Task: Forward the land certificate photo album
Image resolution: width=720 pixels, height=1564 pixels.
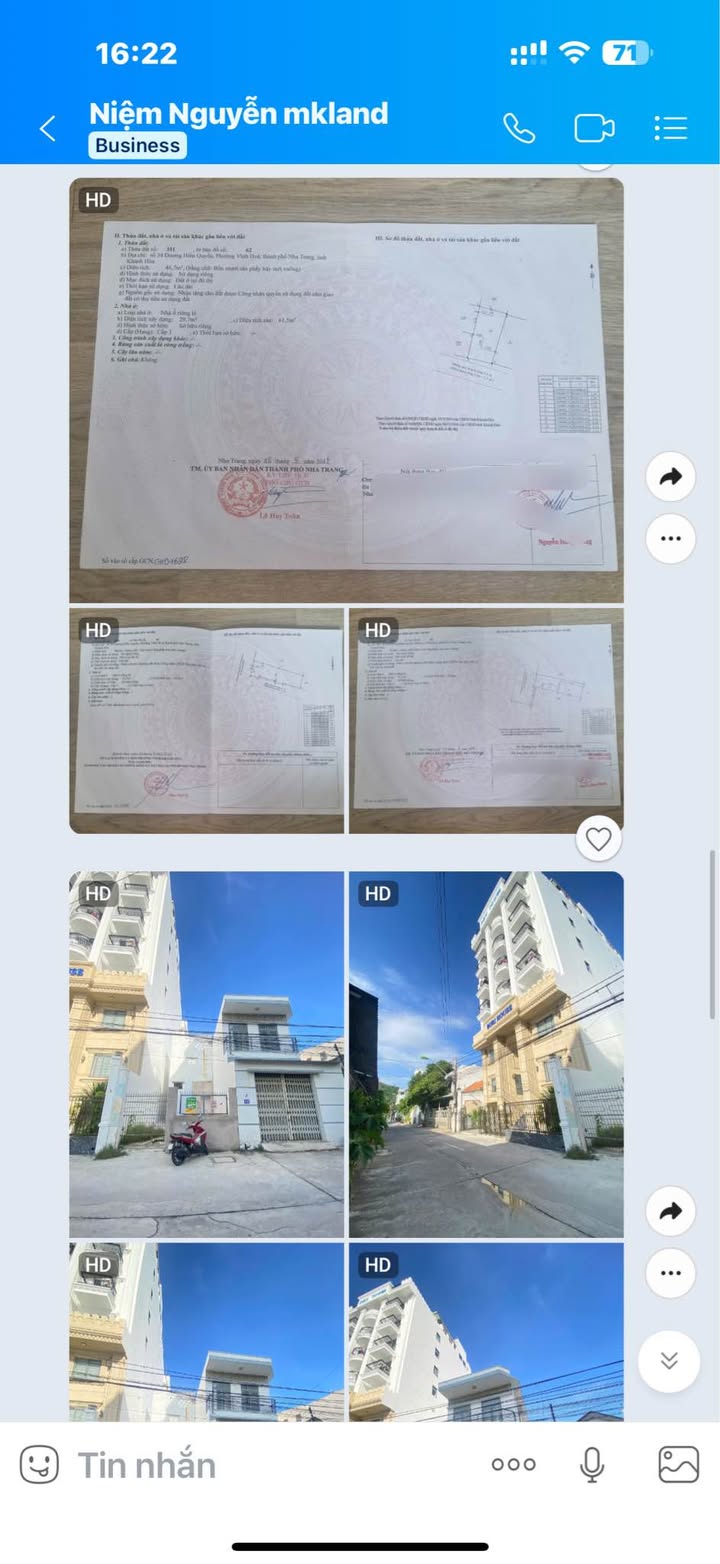Action: click(x=671, y=477)
